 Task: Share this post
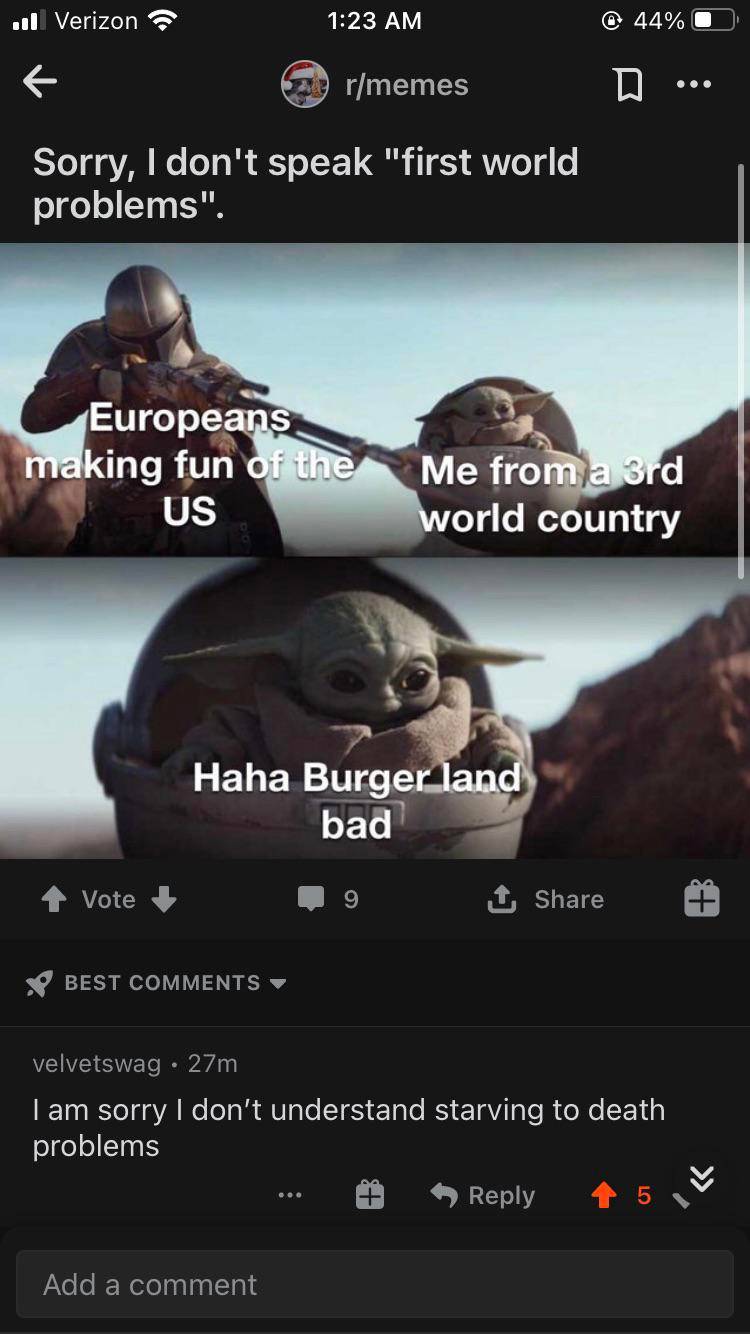tap(546, 899)
